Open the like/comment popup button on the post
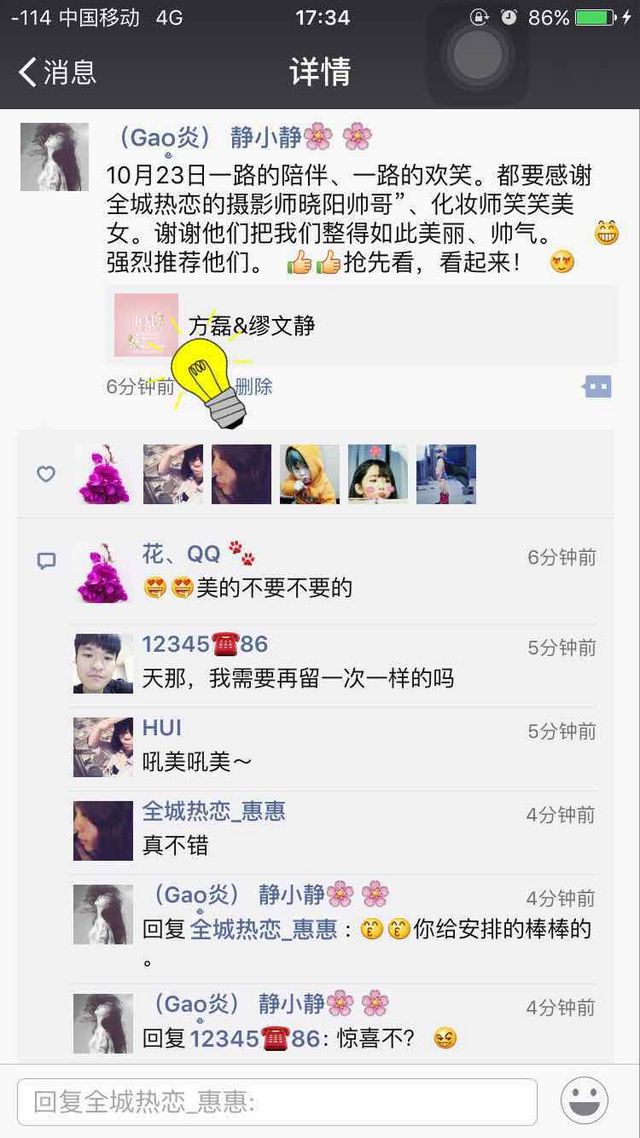Screen dimensions: 640x1138 click(x=597, y=387)
